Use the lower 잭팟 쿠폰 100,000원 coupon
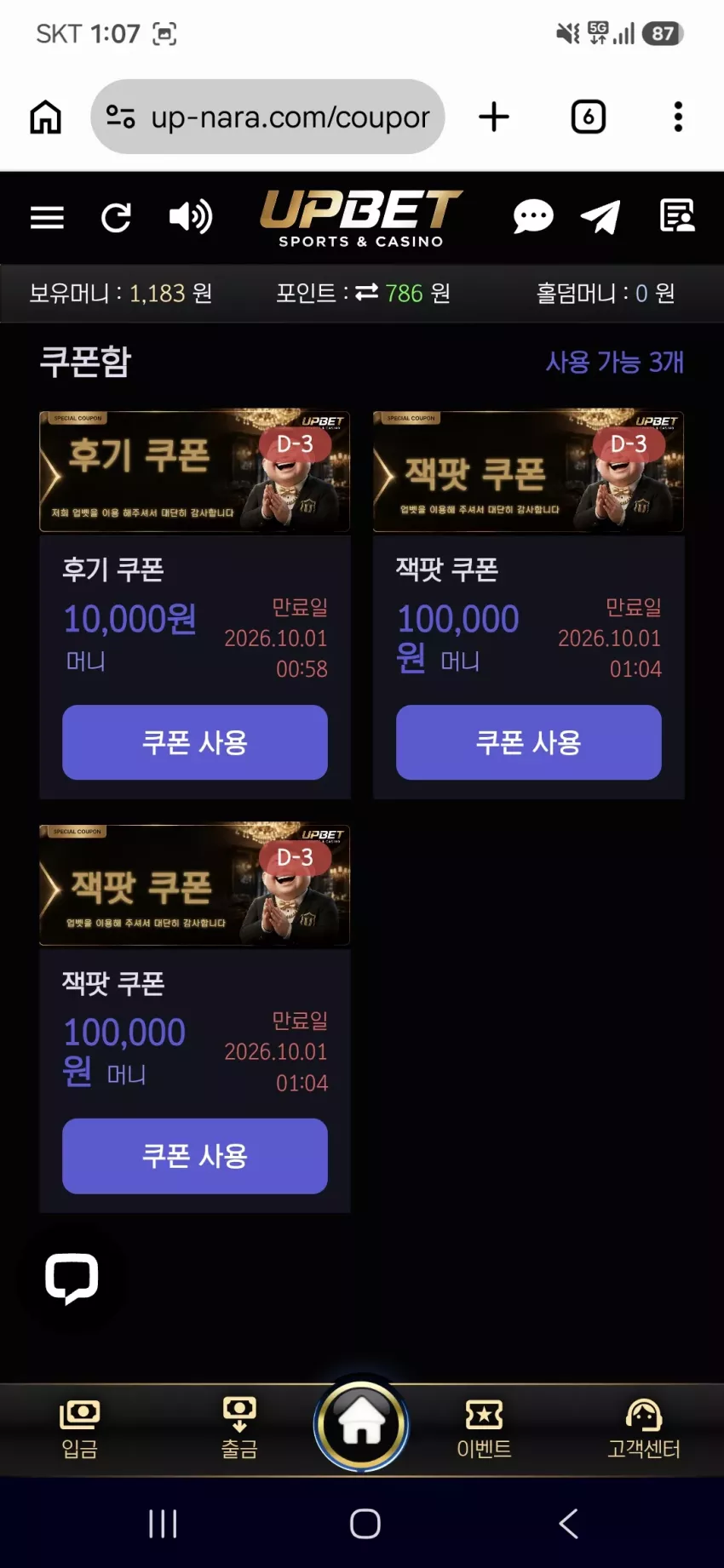This screenshot has width=724, height=1568. point(195,1156)
